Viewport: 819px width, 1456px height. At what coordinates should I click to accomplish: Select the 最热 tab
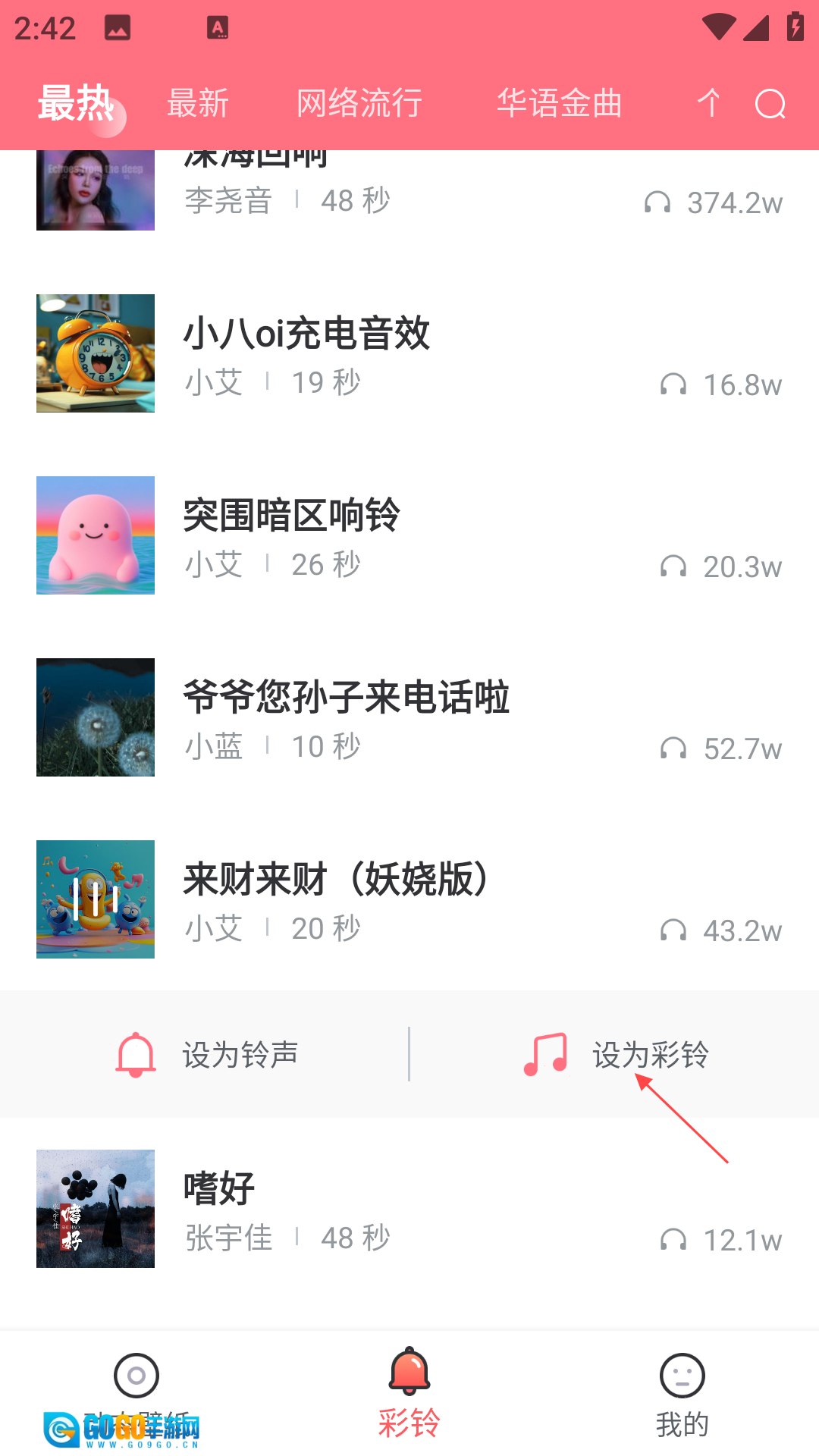pyautogui.click(x=76, y=103)
